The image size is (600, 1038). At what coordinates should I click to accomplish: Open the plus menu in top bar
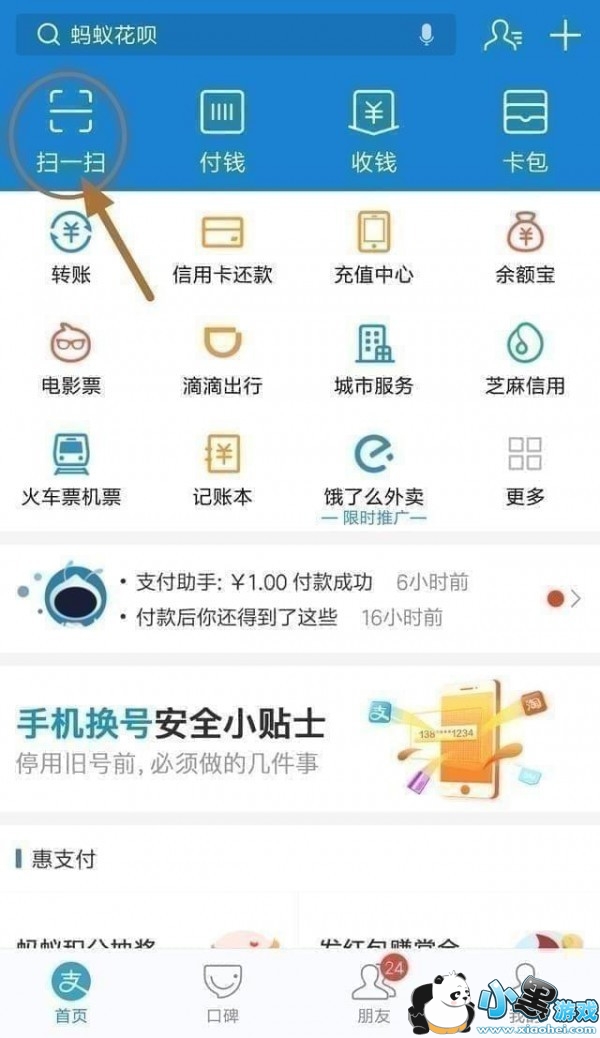pos(565,36)
